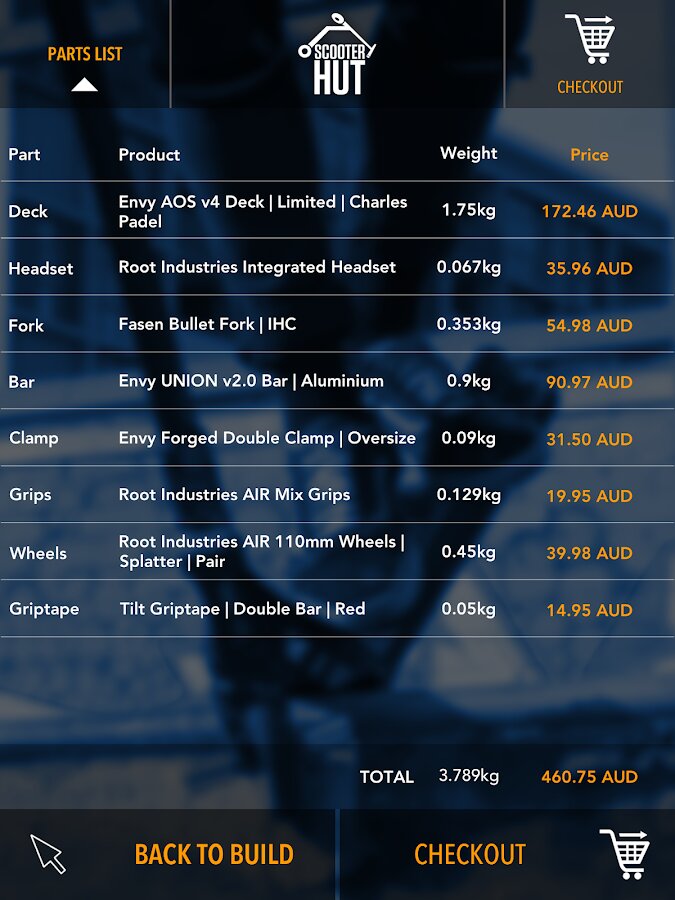Viewport: 675px width, 900px height.
Task: Go back to build
Action: click(x=167, y=855)
